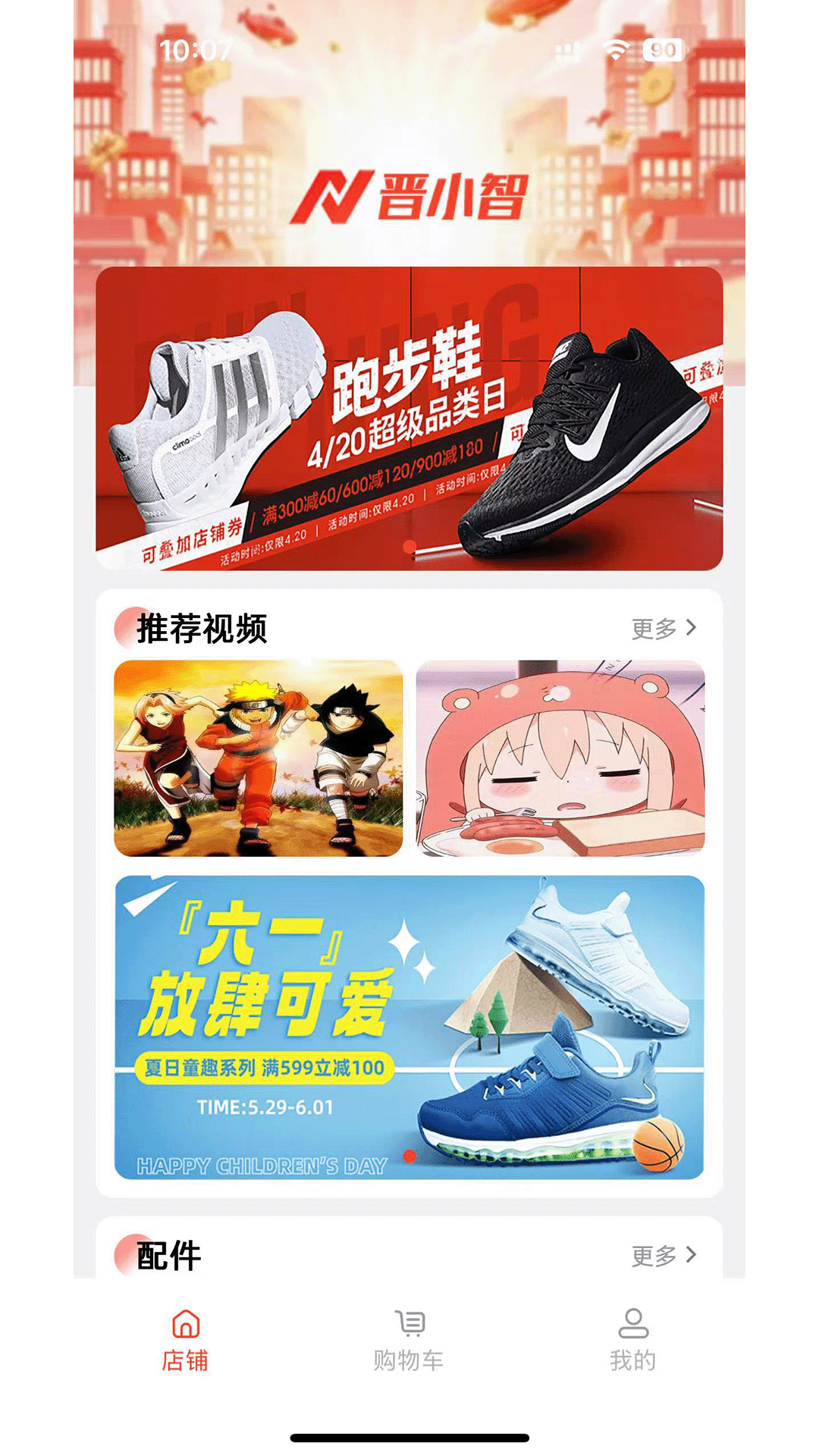Open the 跑步鞋 4/20 promotion banner
The height and width of the screenshot is (1456, 819).
point(409,419)
